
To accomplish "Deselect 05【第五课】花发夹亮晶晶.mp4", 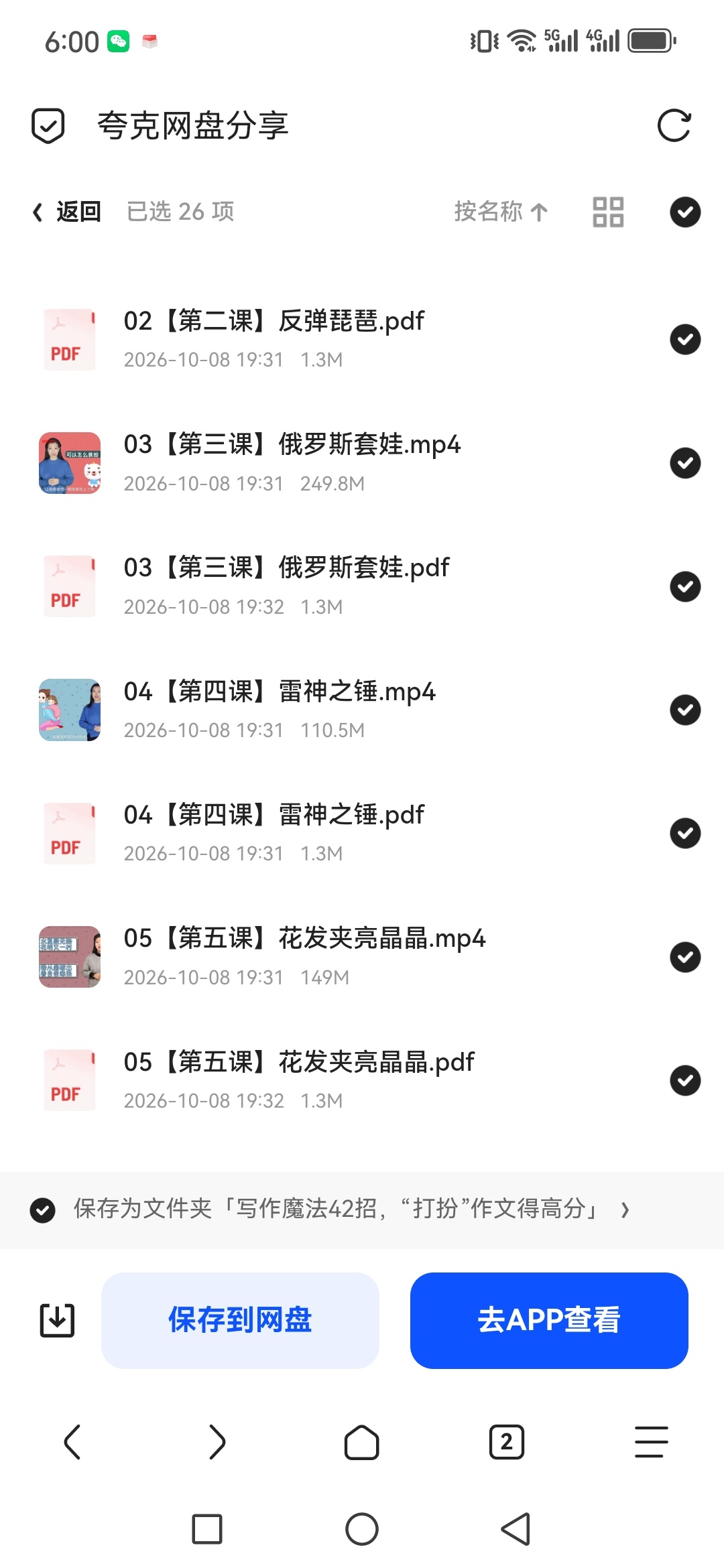I will 685,957.
